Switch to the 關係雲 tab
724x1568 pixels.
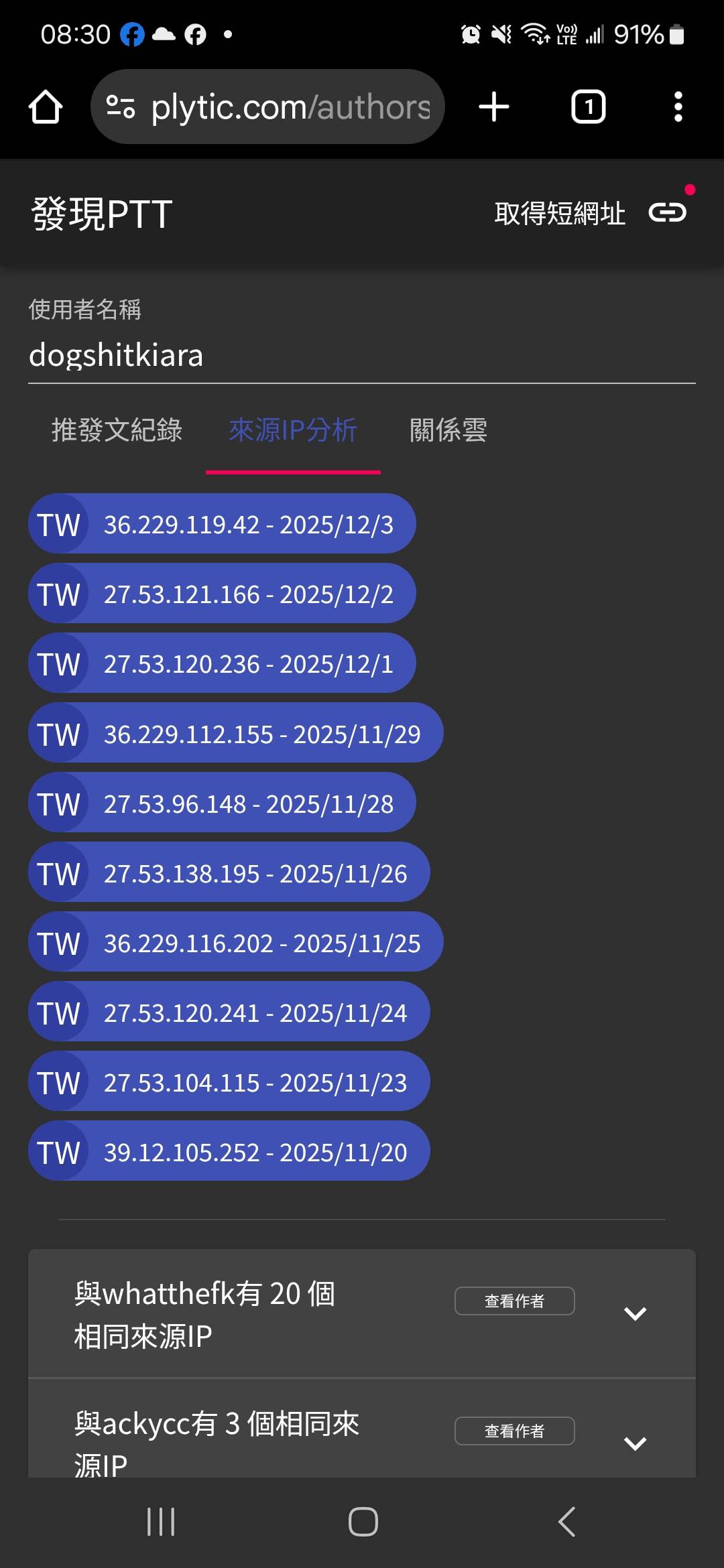(x=448, y=430)
